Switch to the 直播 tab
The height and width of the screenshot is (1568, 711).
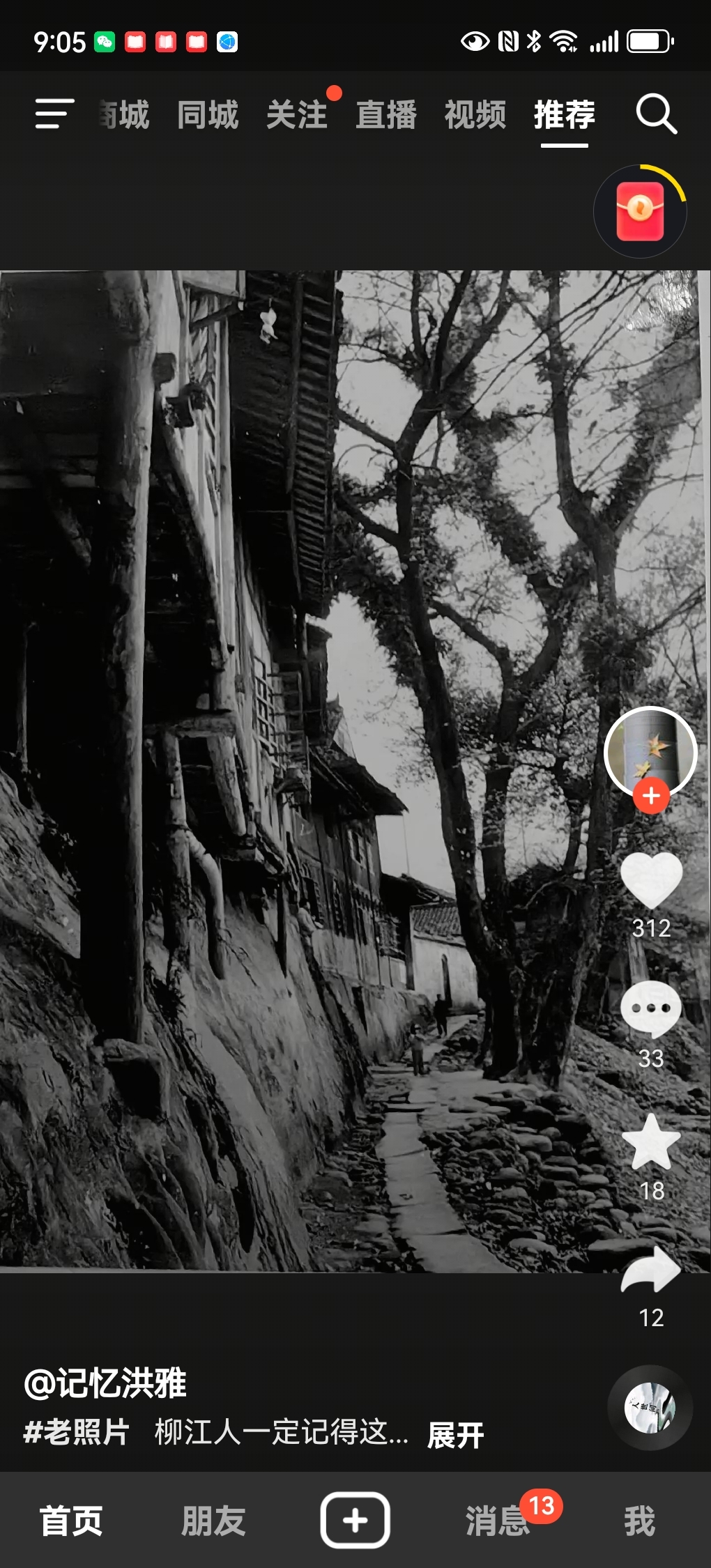click(x=386, y=115)
